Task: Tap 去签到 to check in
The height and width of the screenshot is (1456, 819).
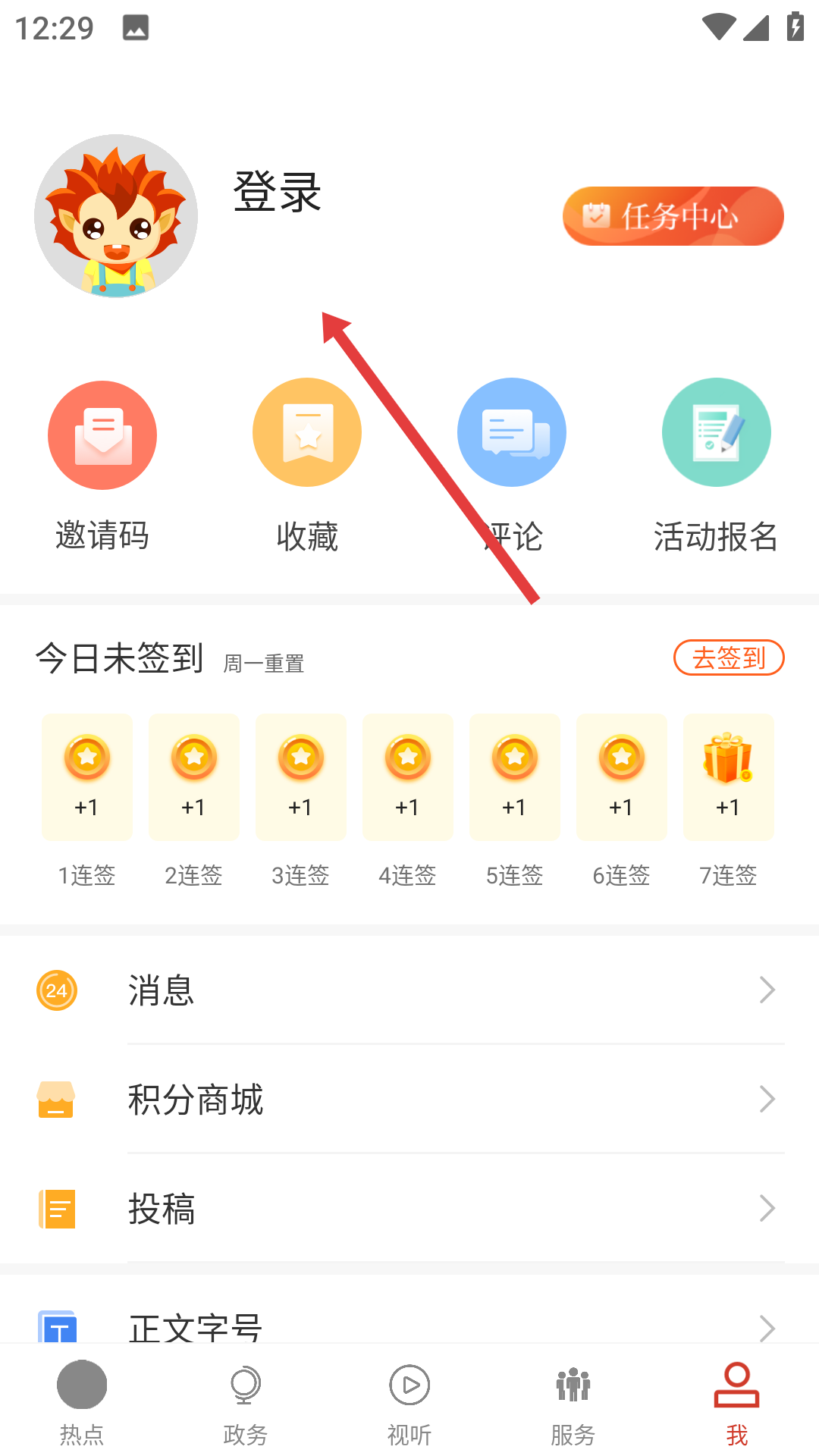Action: pos(728,657)
